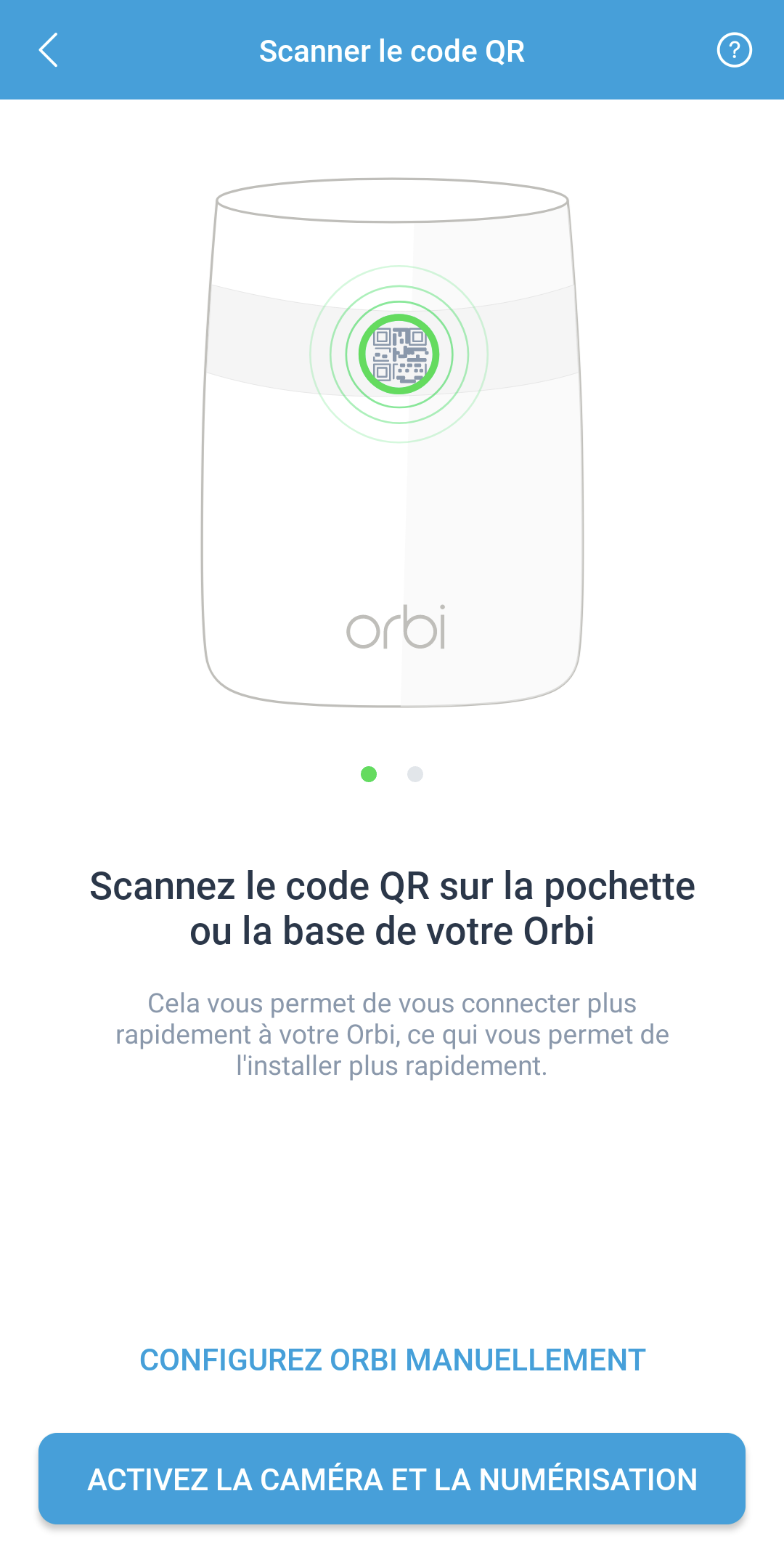Select the second page indicator dot
This screenshot has width=784, height=1552.
pyautogui.click(x=415, y=774)
